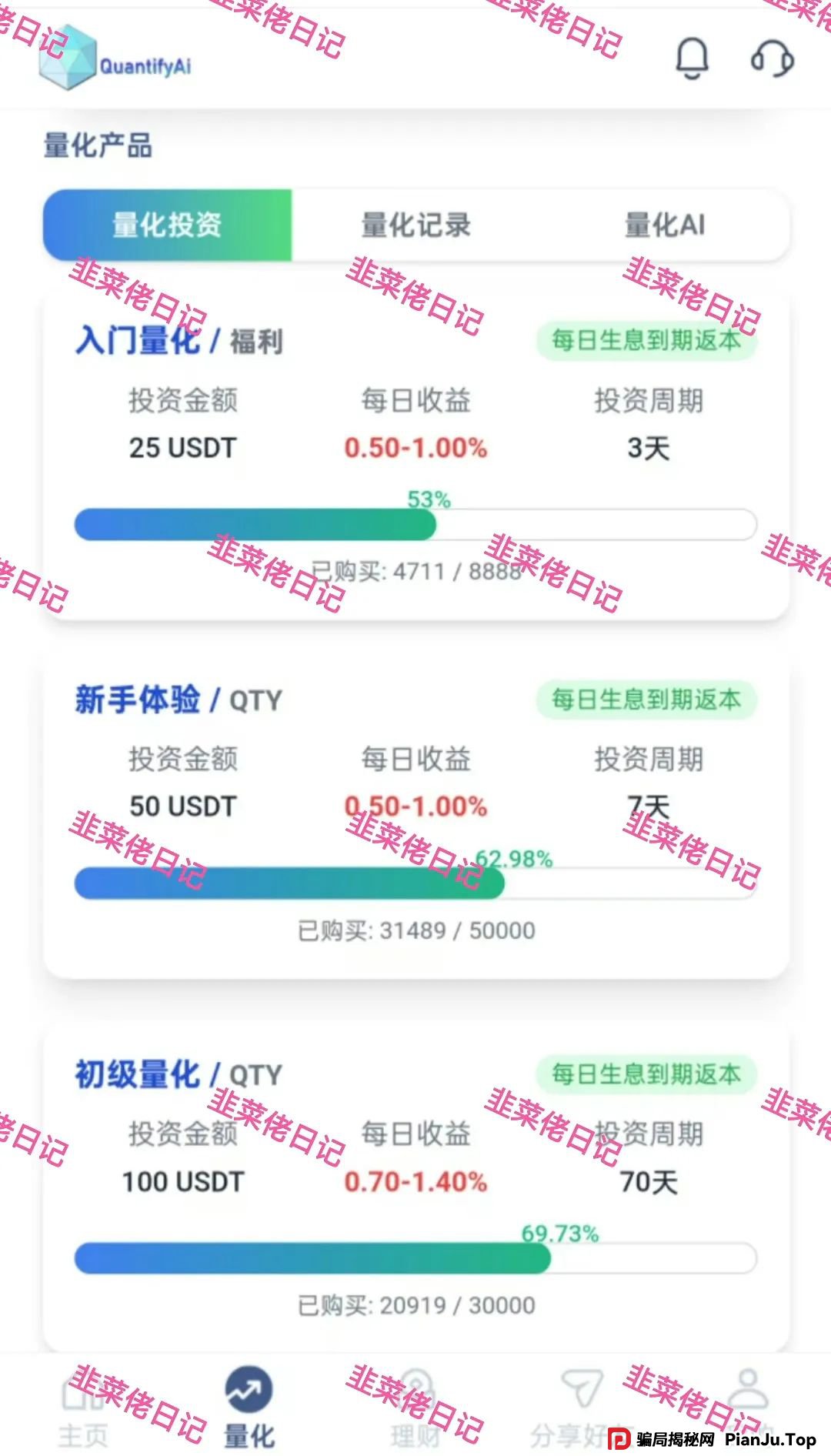Open notifications via the bell icon
This screenshot has height=1456, width=831.
[x=693, y=59]
